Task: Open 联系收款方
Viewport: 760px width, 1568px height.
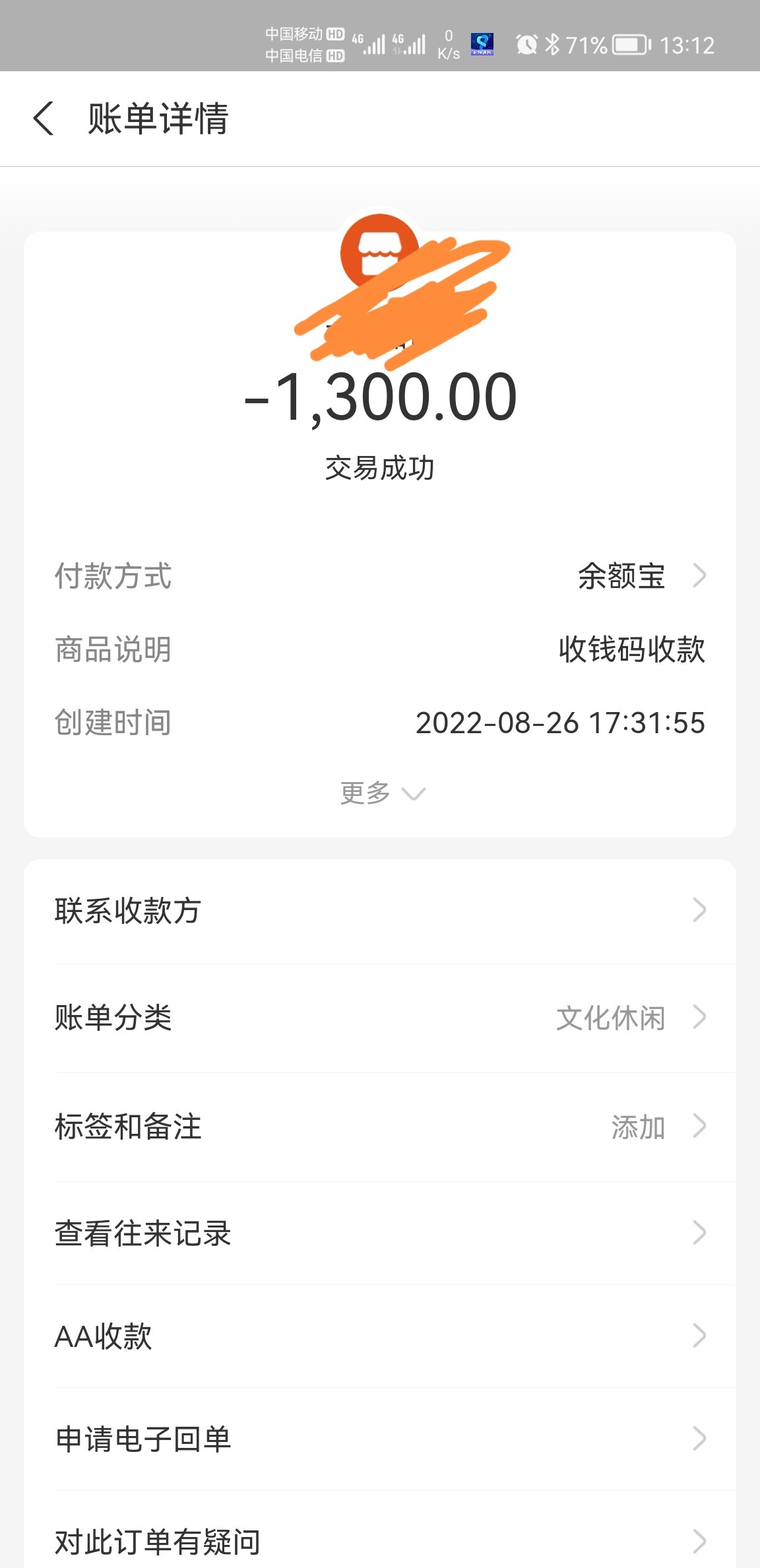Action: [380, 911]
